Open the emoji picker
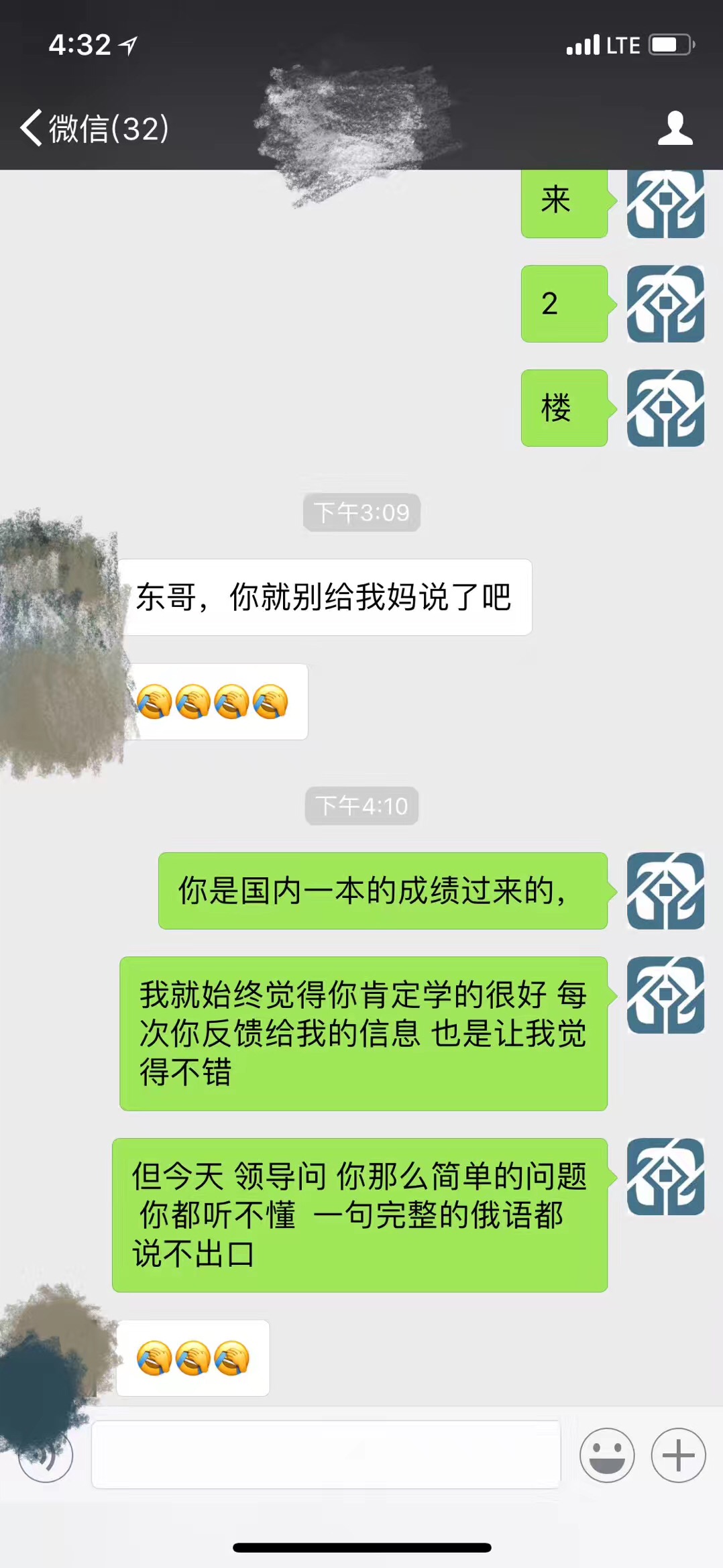The width and height of the screenshot is (723, 1568). [607, 1455]
